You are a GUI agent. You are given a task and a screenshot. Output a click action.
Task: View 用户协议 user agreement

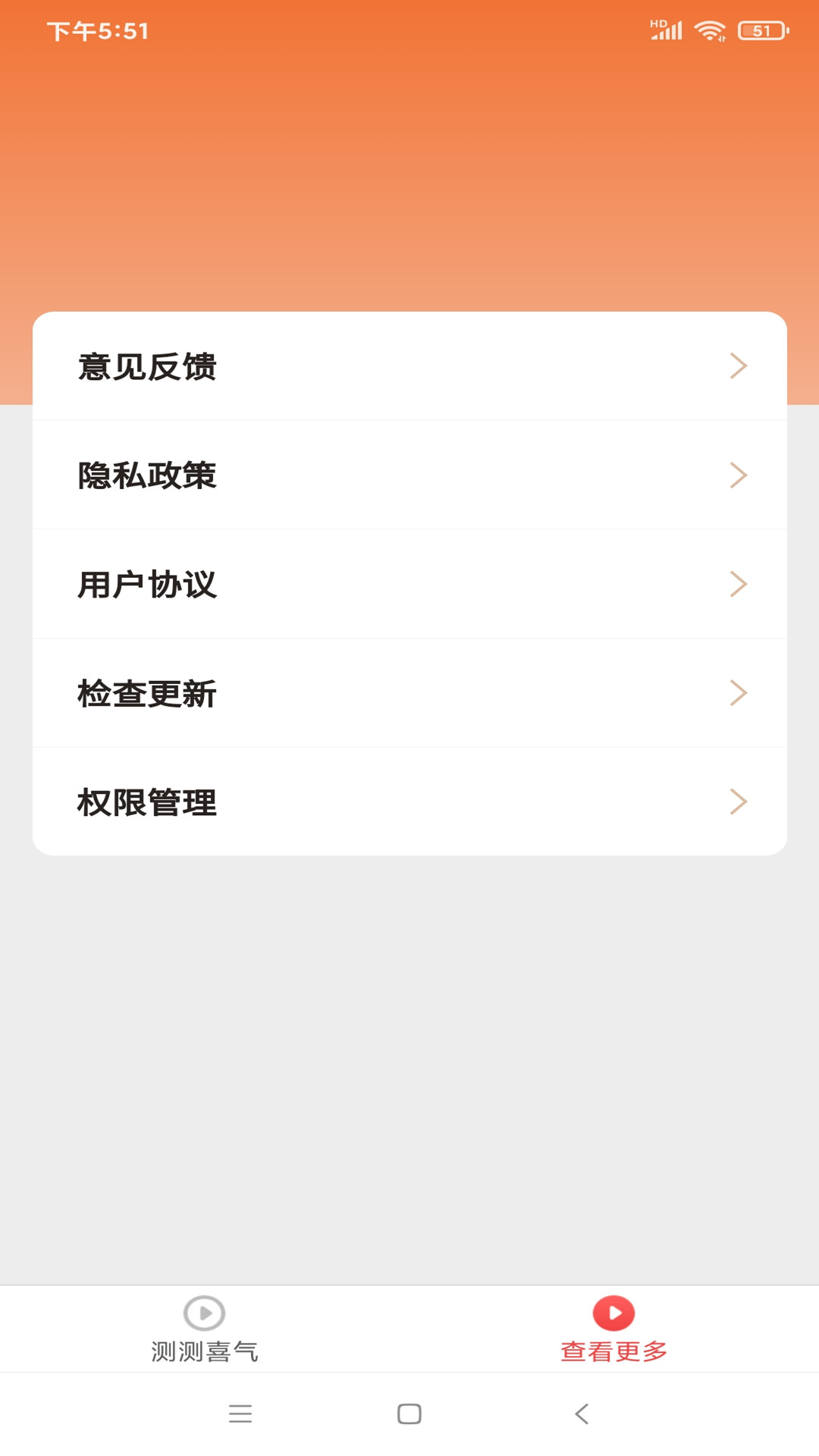[x=409, y=584]
